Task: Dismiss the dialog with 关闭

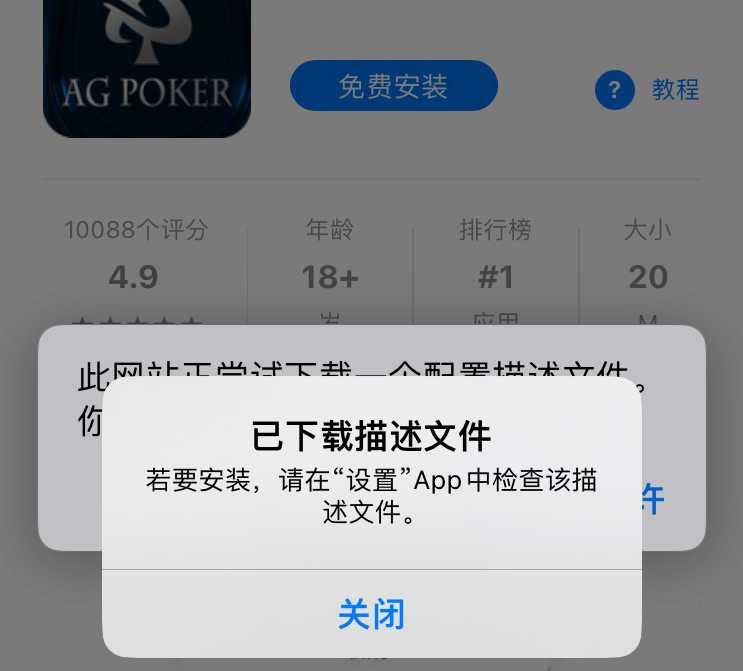Action: click(x=371, y=613)
